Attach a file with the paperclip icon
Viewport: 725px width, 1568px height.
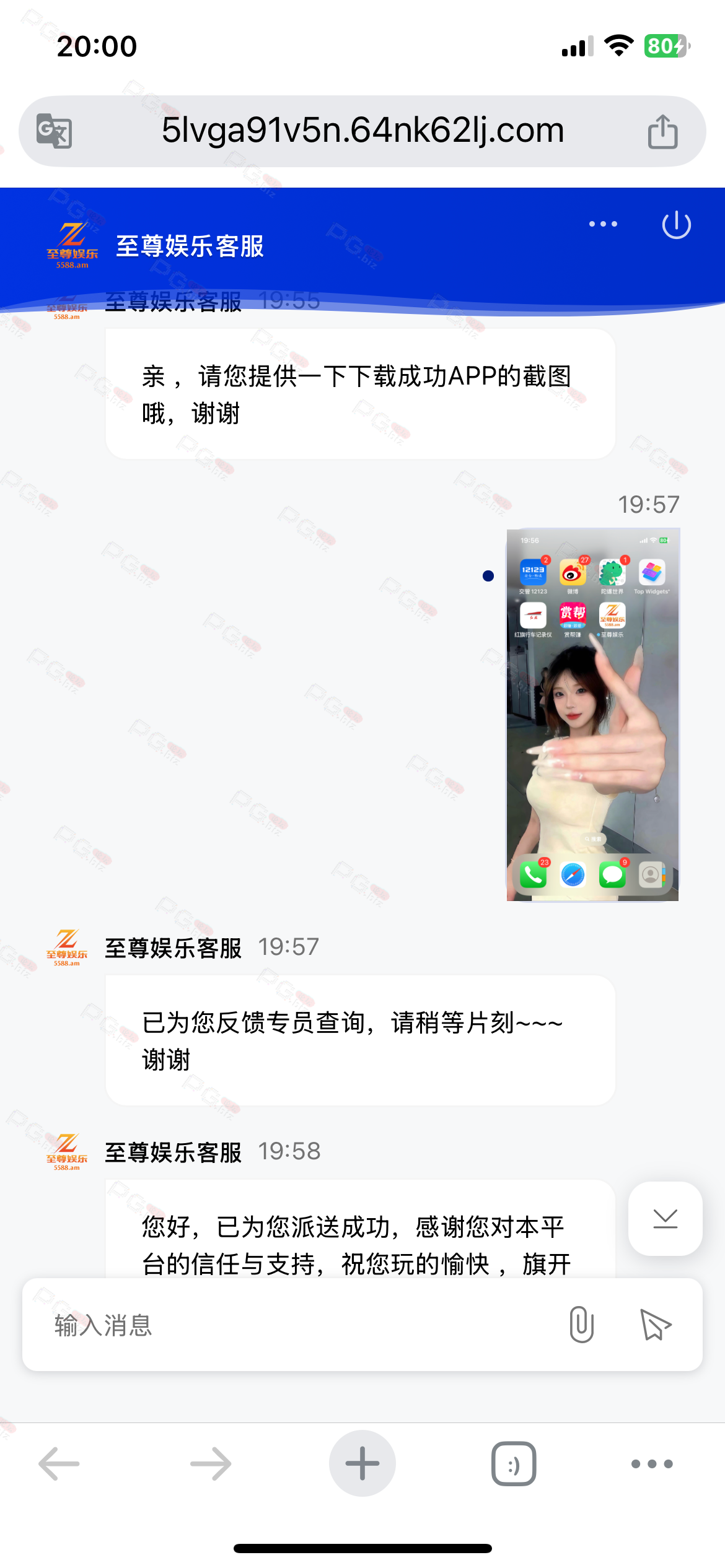coord(581,1325)
